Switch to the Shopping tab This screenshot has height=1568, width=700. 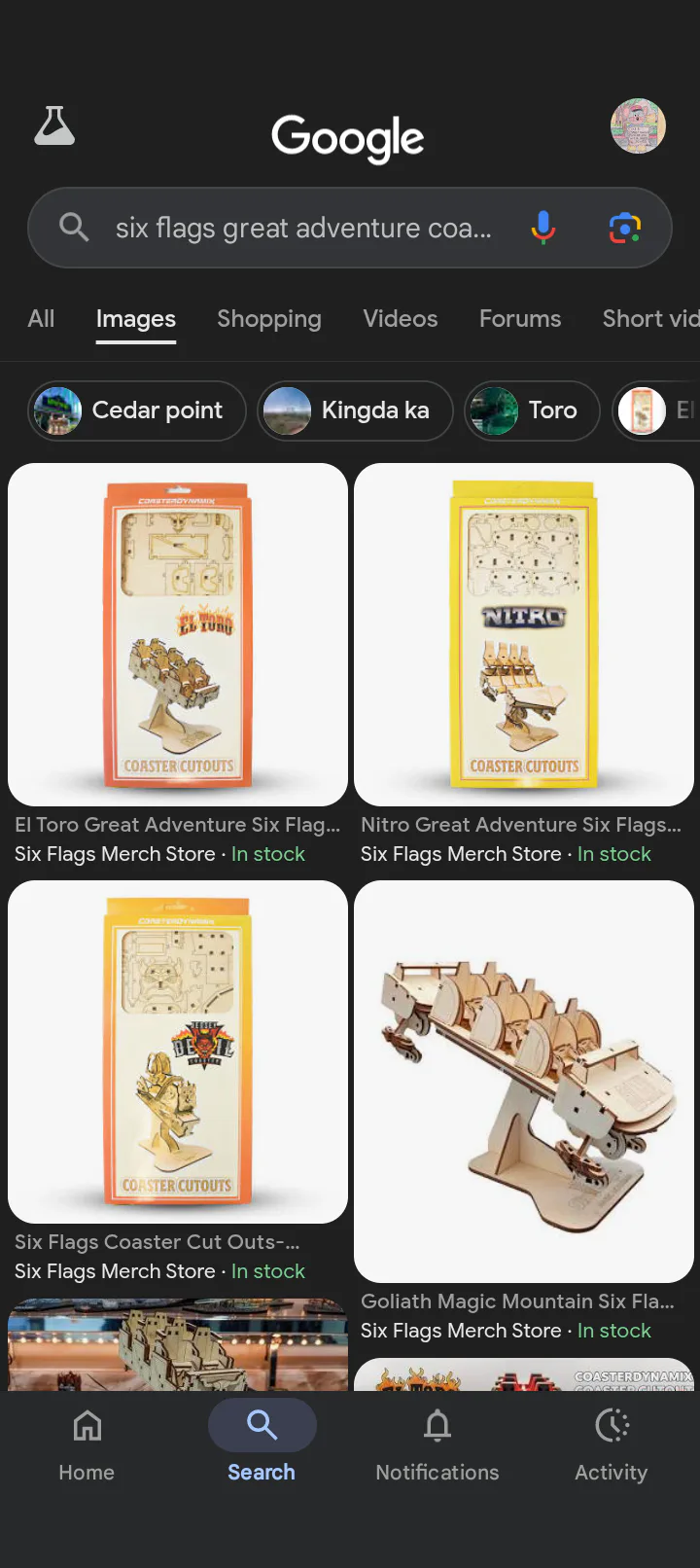tap(269, 319)
